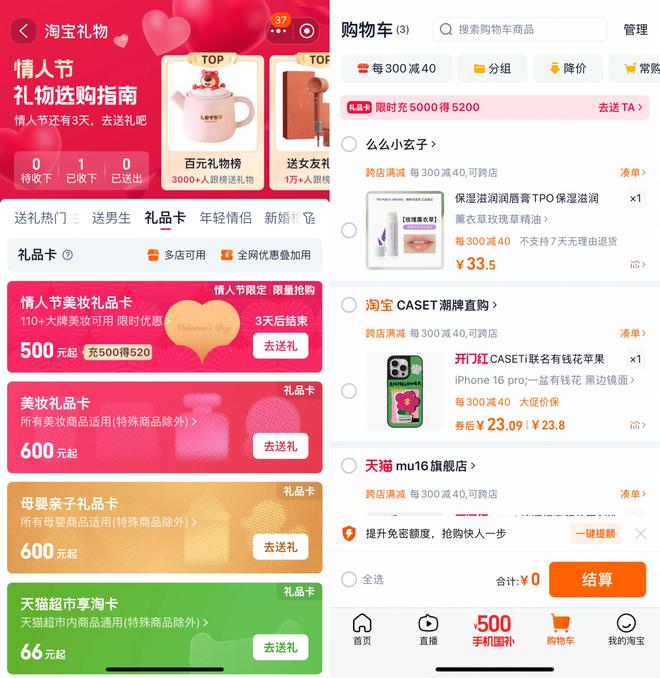660x678 pixels.
Task: Check the CASETi phone case item
Action: pos(349,391)
